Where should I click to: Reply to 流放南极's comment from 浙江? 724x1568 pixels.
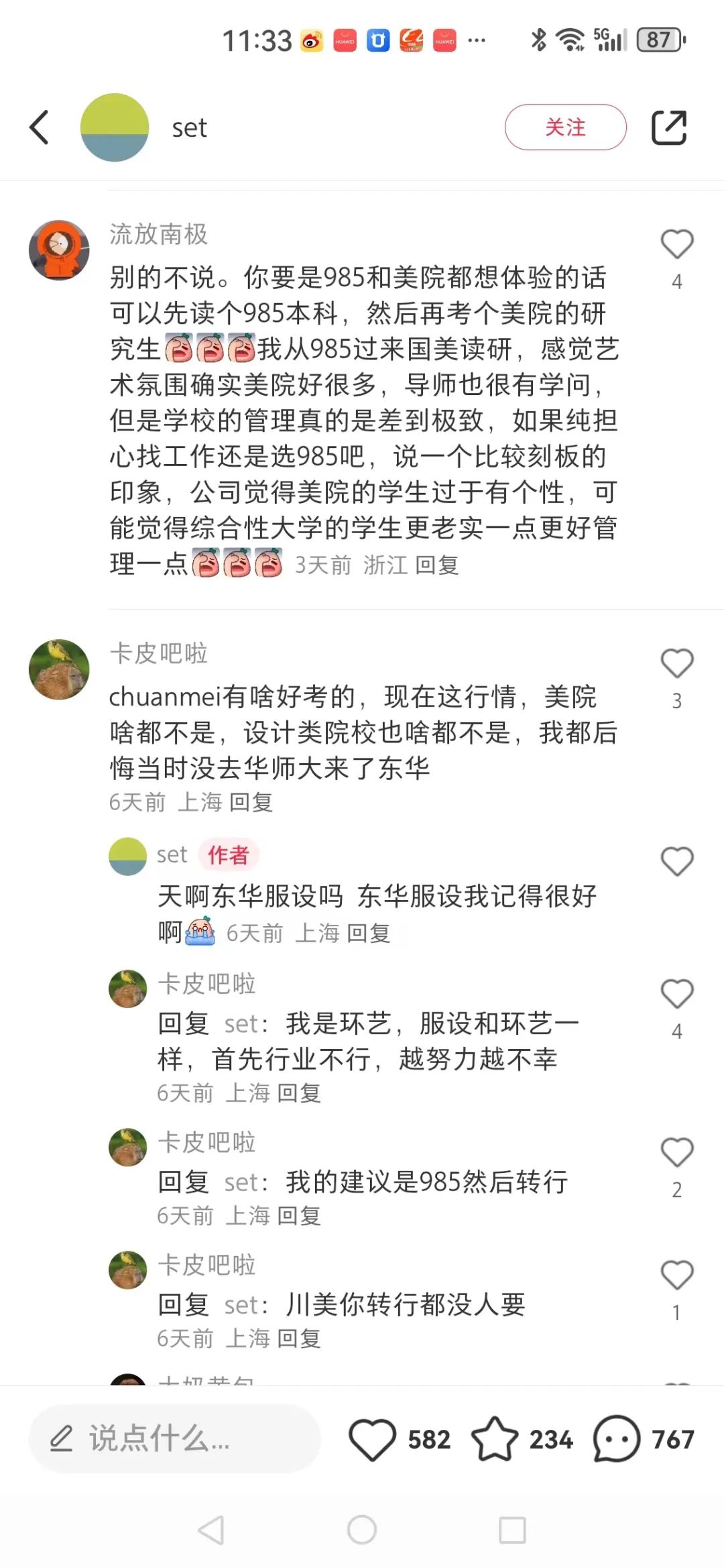(x=437, y=565)
